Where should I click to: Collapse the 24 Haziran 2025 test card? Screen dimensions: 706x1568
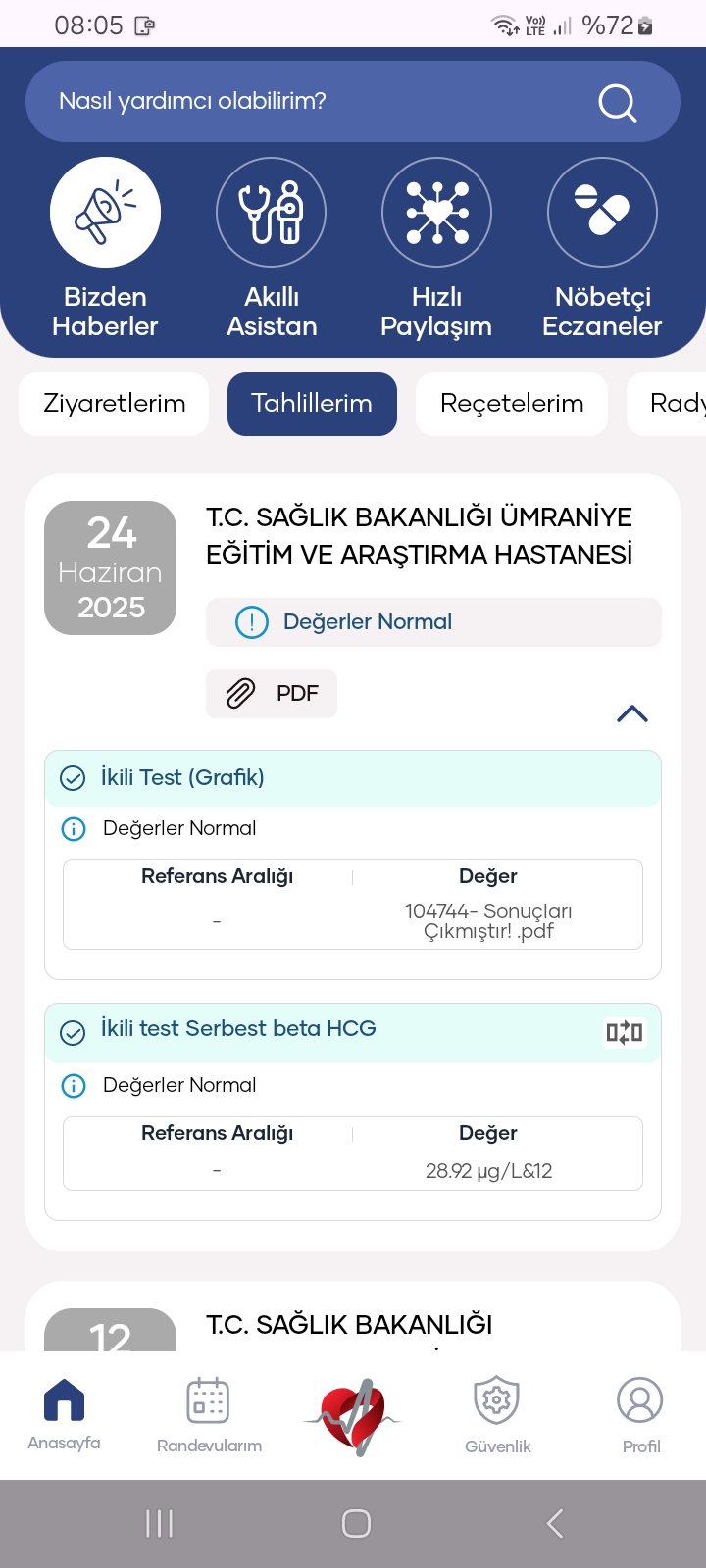pos(632,713)
